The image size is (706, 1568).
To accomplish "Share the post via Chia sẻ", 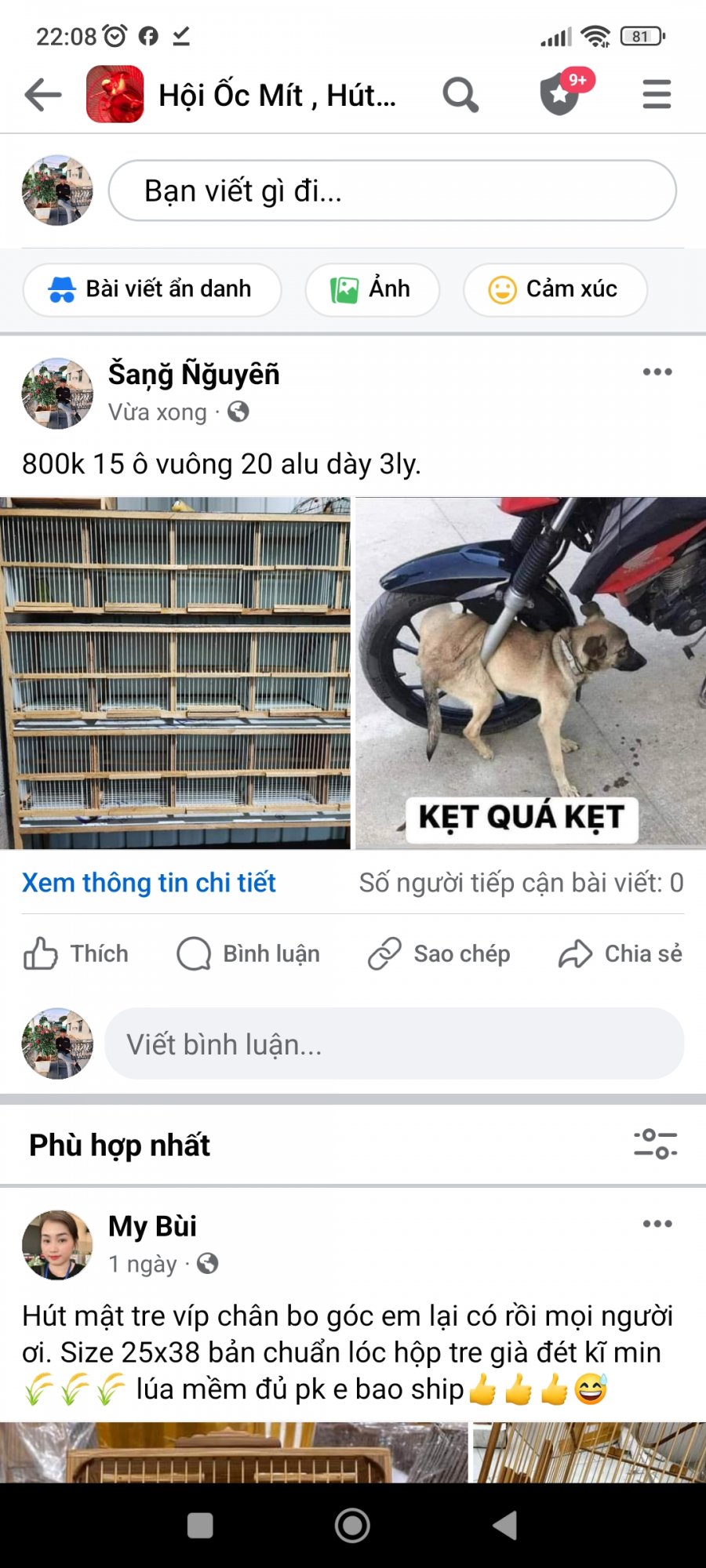I will [x=620, y=953].
